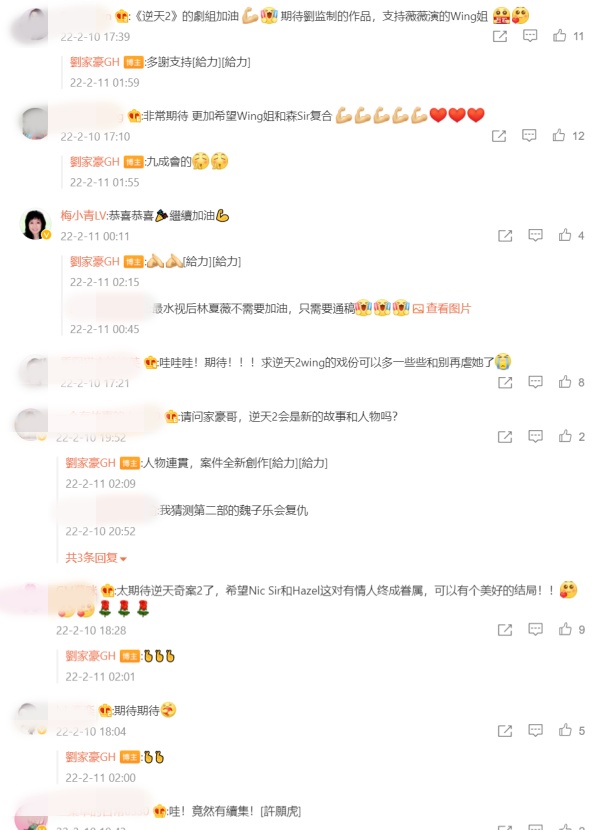Reply to the 请问家豪哥 comment
Viewport: 600px width, 830px height.
534,437
